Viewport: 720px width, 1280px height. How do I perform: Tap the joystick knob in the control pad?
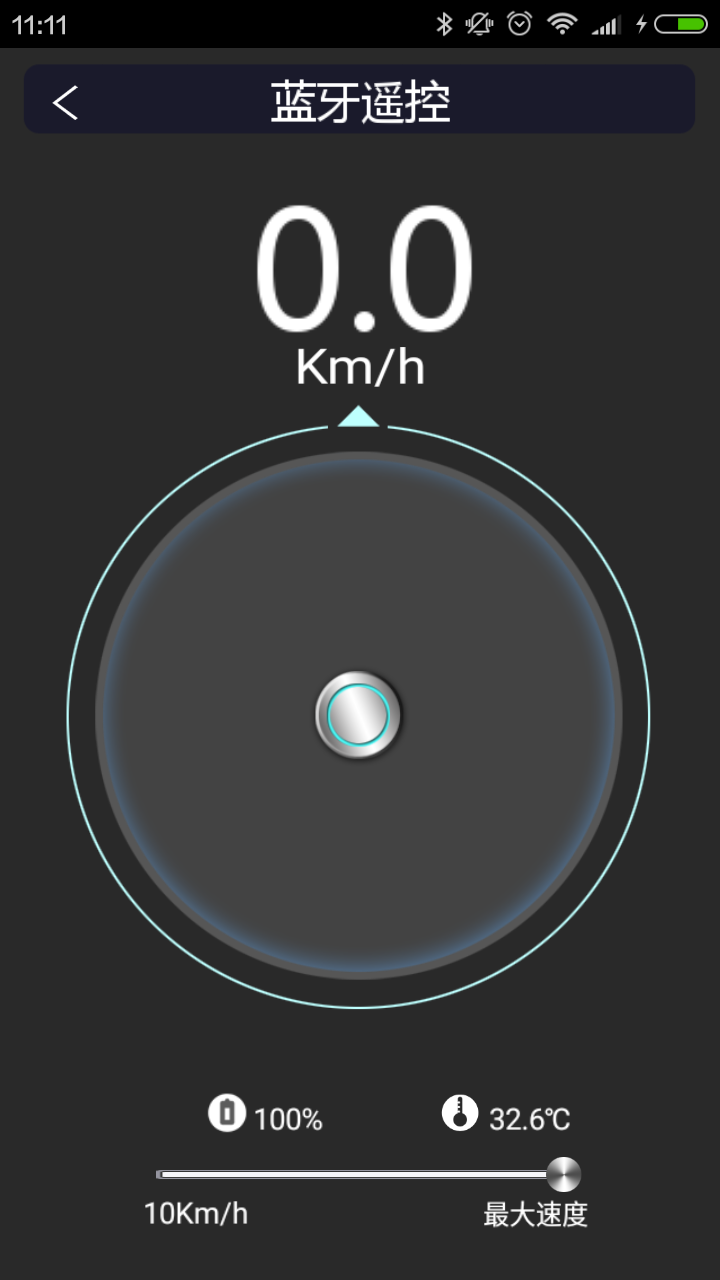(358, 715)
